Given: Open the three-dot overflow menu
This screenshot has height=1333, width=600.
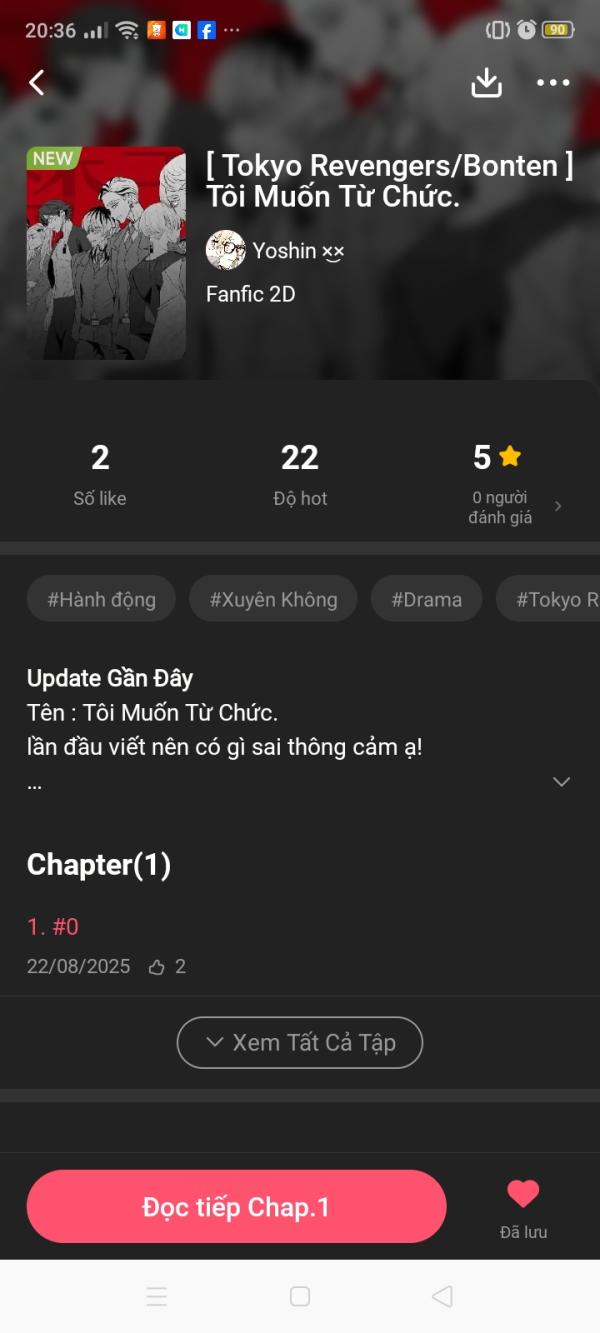Looking at the screenshot, I should pos(553,83).
